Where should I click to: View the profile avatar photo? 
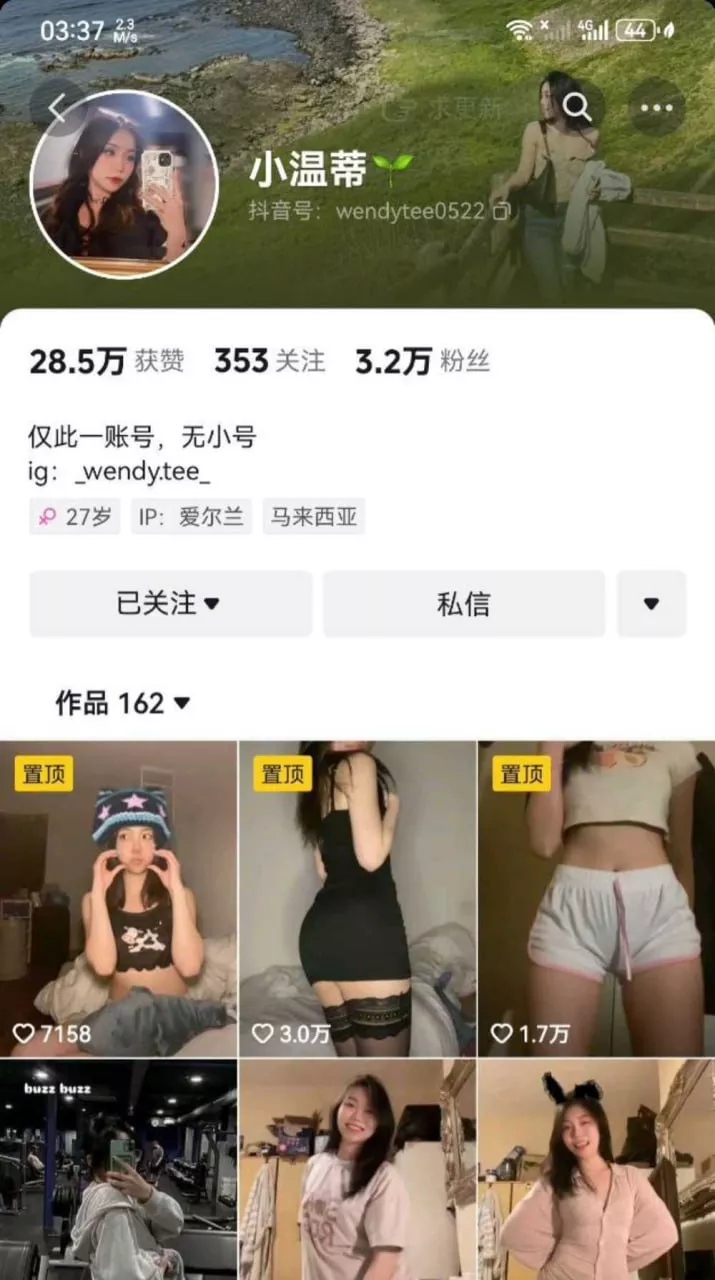pos(124,184)
